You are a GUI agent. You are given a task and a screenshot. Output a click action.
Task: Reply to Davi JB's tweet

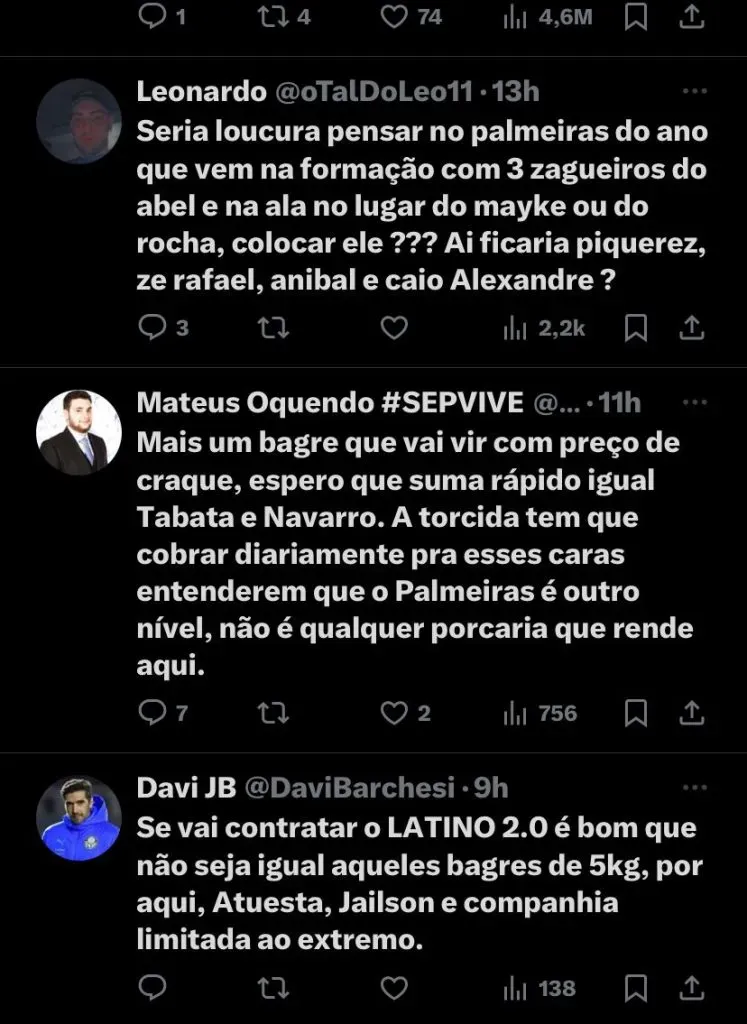pos(152,989)
